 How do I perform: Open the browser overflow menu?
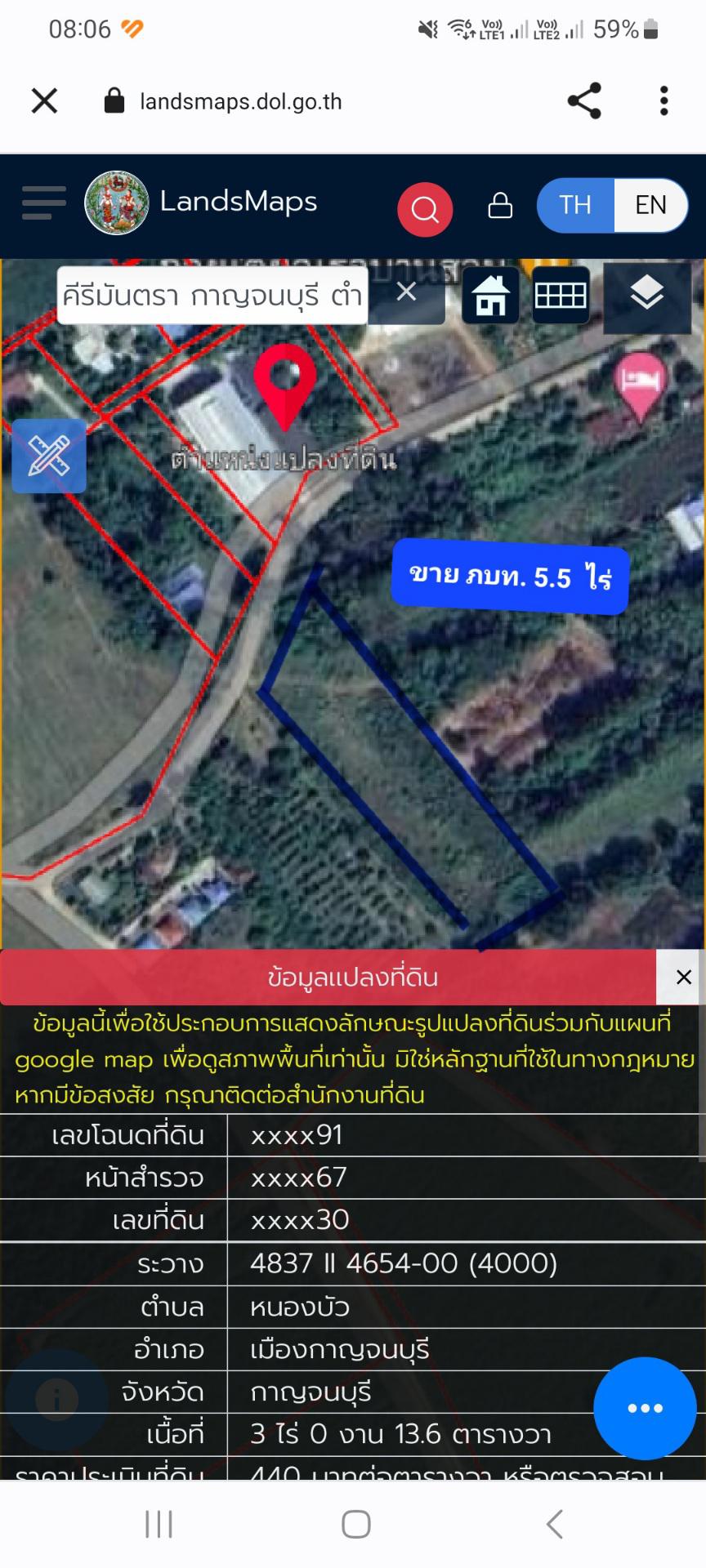point(664,101)
